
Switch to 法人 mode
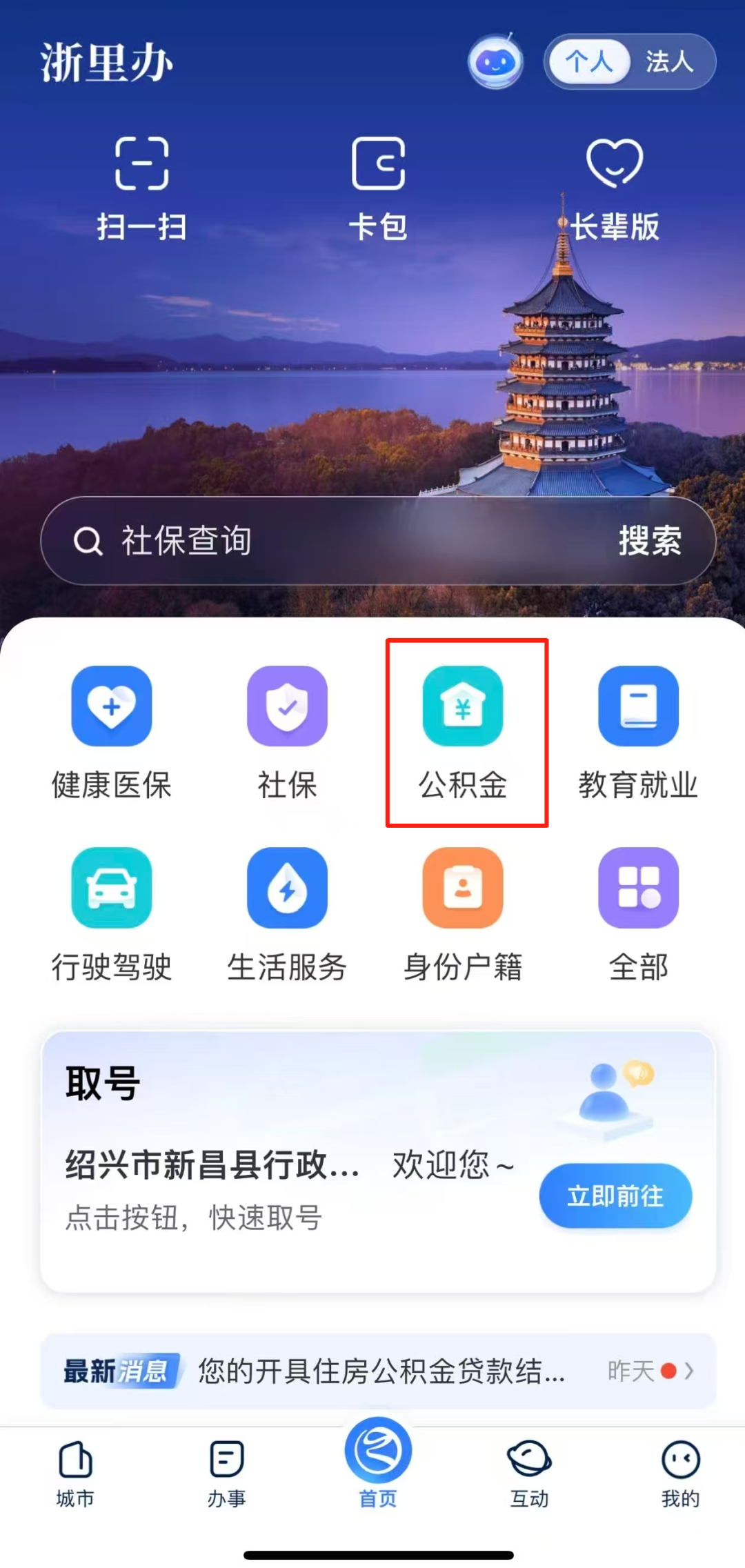(x=668, y=62)
